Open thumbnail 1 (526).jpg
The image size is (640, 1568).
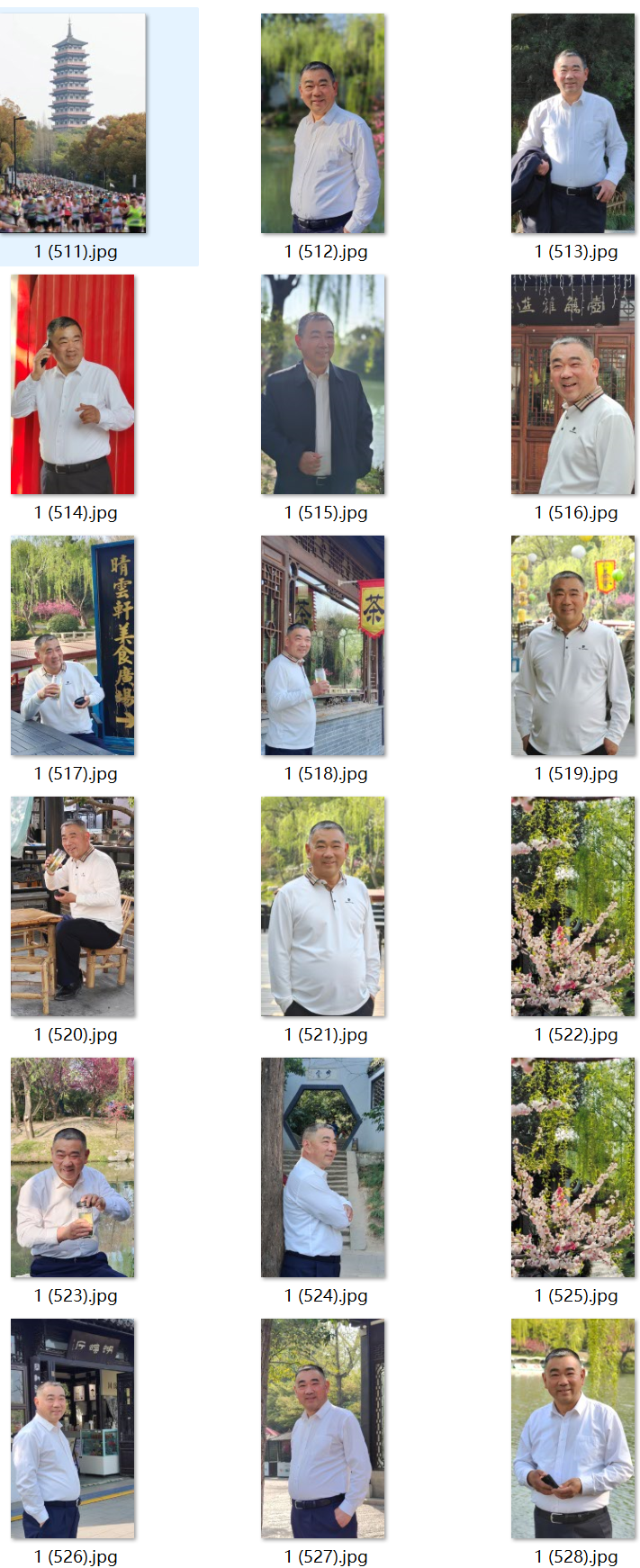click(73, 1428)
